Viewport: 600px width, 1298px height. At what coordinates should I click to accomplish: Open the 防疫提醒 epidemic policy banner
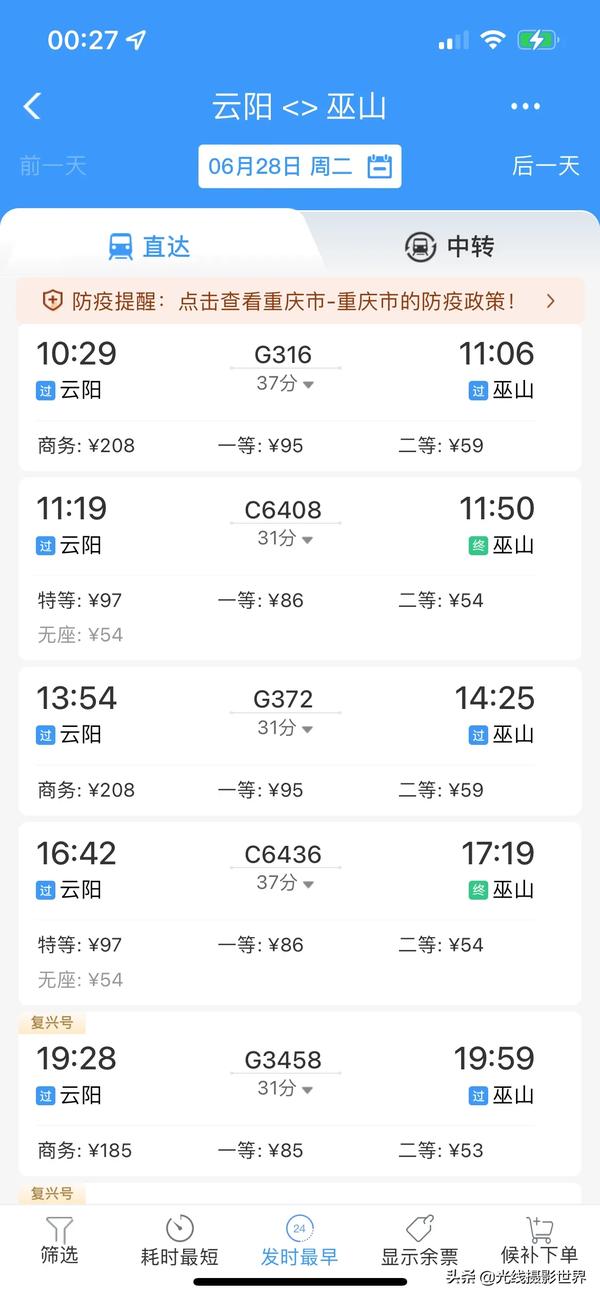[x=300, y=300]
